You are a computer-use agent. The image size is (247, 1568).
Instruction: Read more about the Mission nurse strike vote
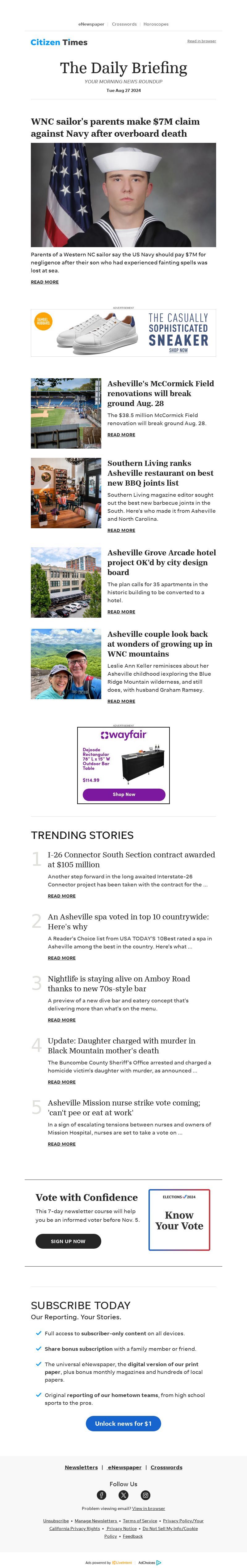(x=61, y=1144)
